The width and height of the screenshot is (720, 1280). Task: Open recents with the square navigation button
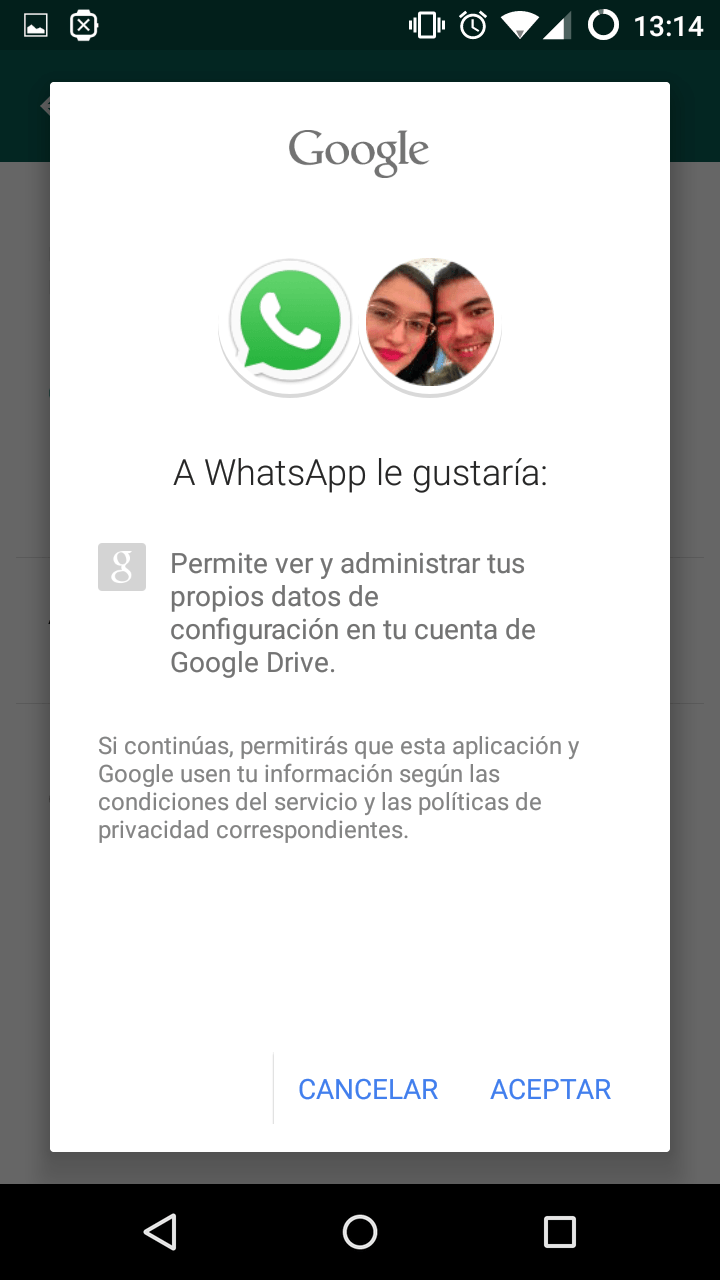[x=560, y=1232]
